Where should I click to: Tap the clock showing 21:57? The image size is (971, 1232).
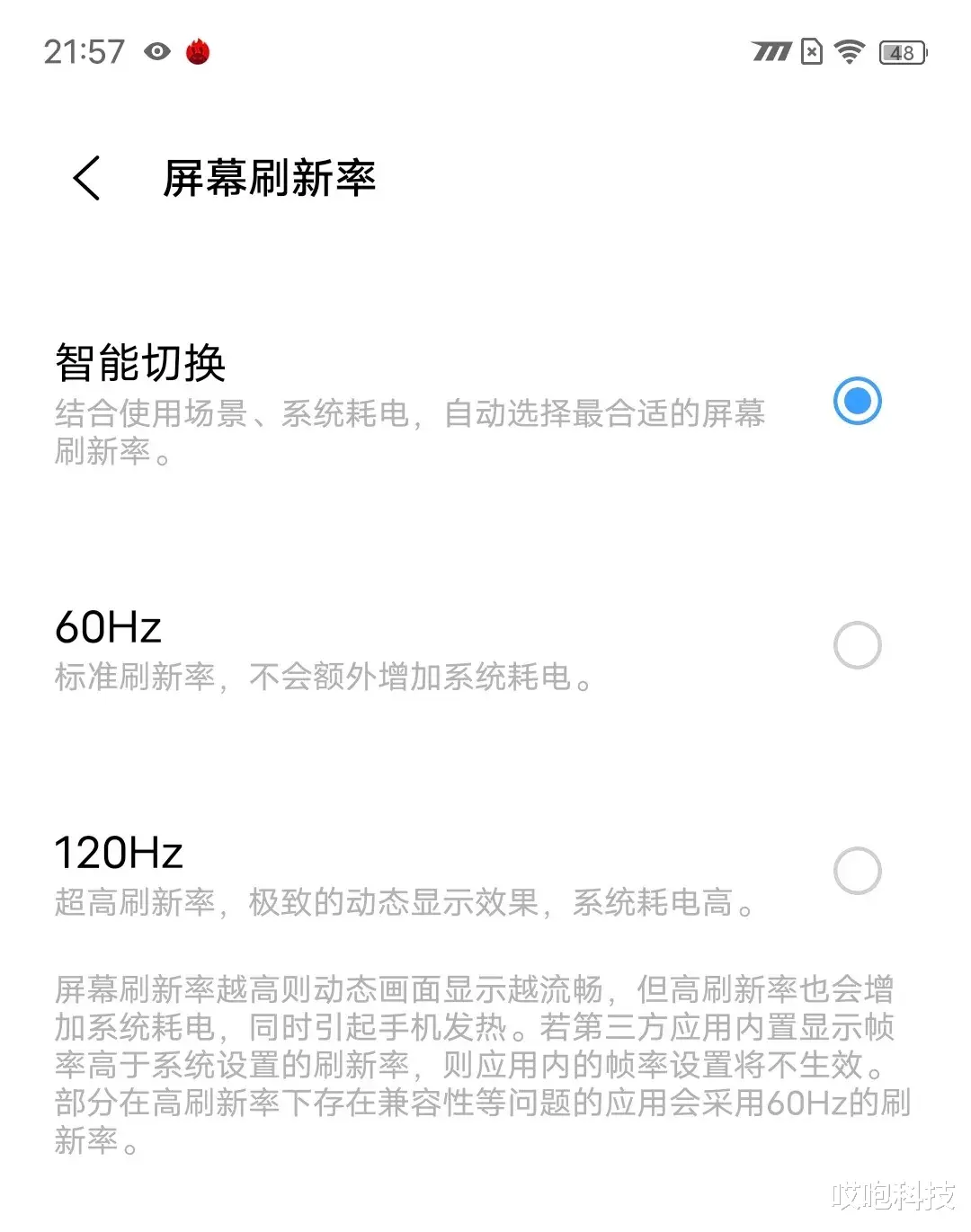(84, 51)
